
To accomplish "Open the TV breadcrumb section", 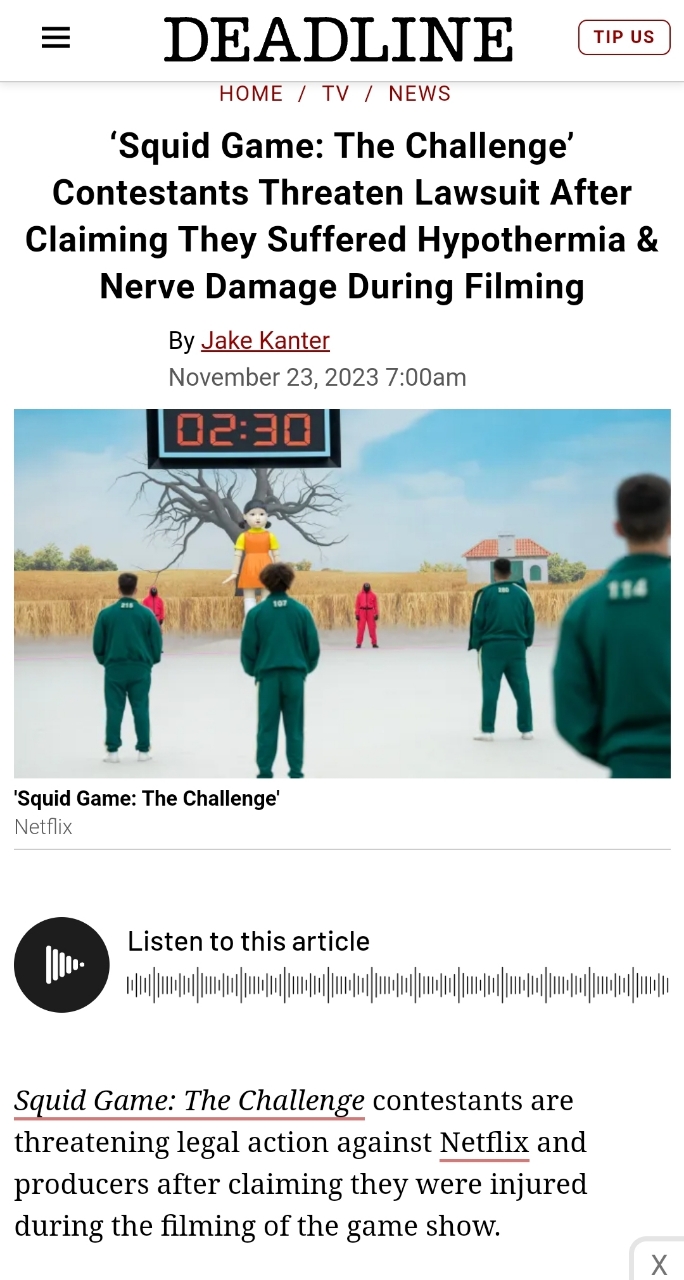I will [336, 94].
